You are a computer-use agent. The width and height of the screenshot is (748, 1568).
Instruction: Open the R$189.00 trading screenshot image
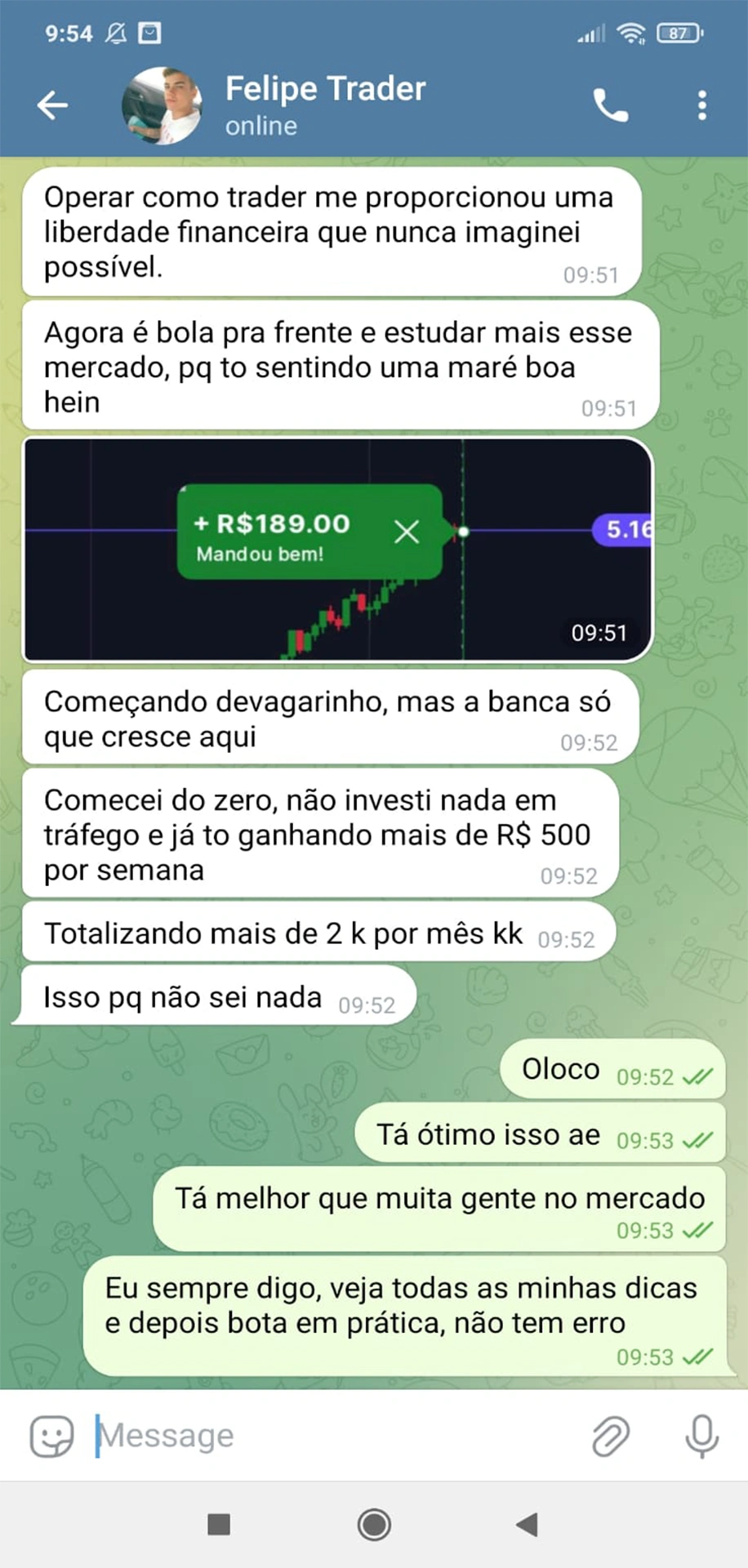click(337, 549)
